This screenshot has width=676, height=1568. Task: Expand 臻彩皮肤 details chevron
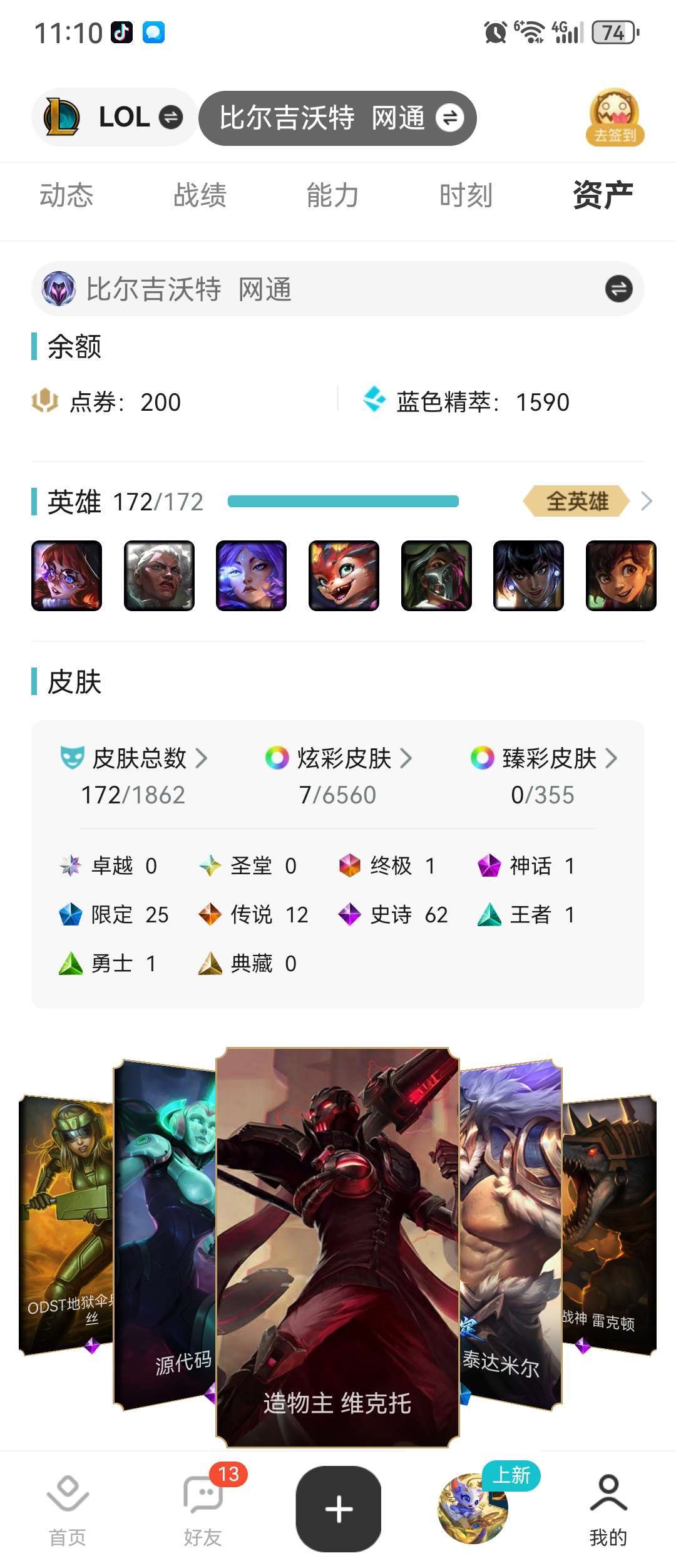tap(613, 758)
